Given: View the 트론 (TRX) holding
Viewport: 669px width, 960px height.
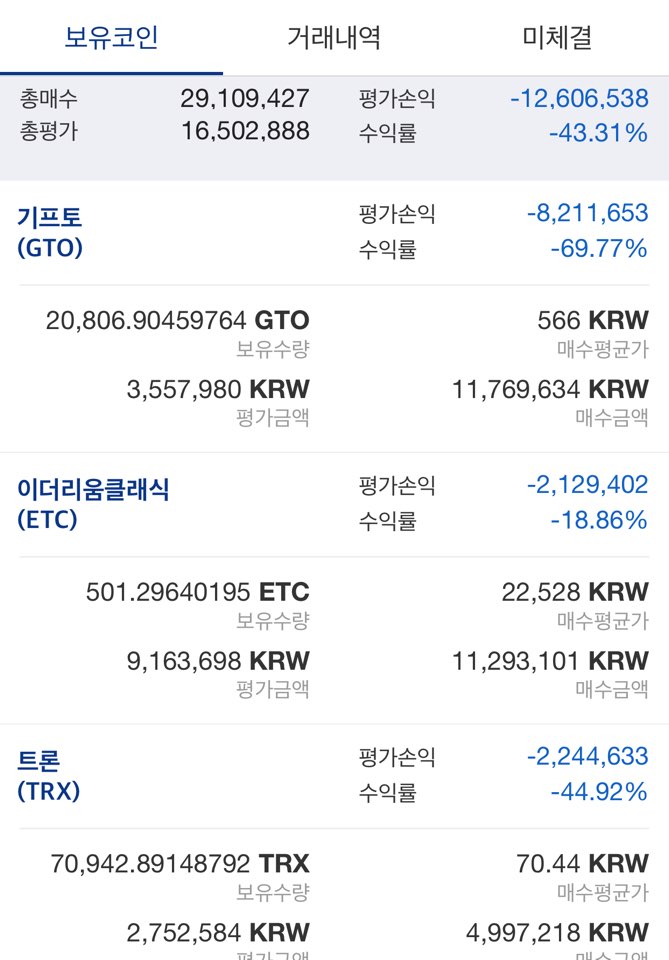Looking at the screenshot, I should [x=48, y=776].
